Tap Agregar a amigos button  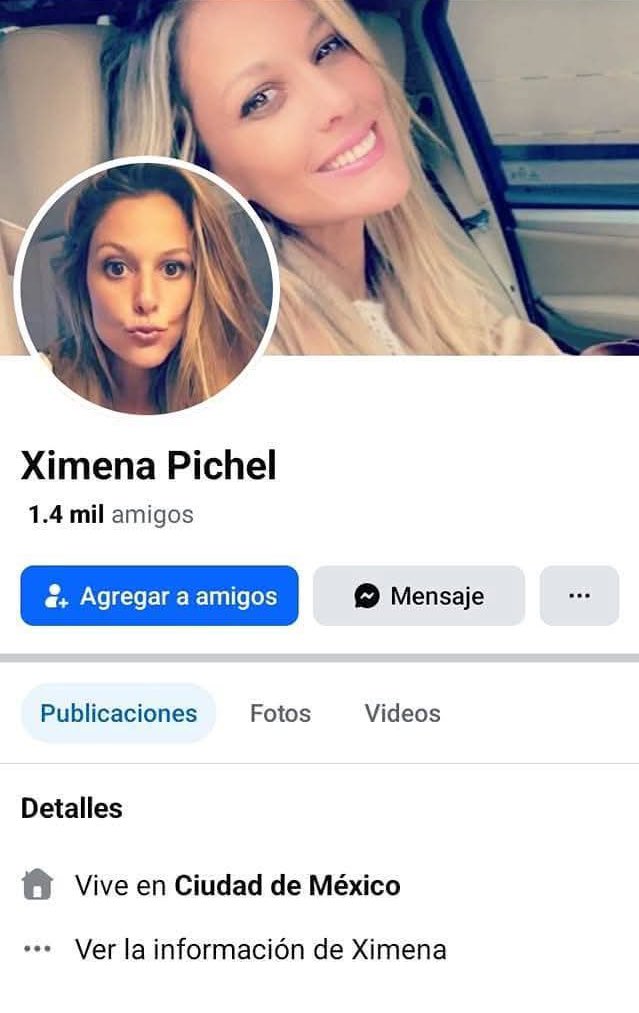pos(159,596)
